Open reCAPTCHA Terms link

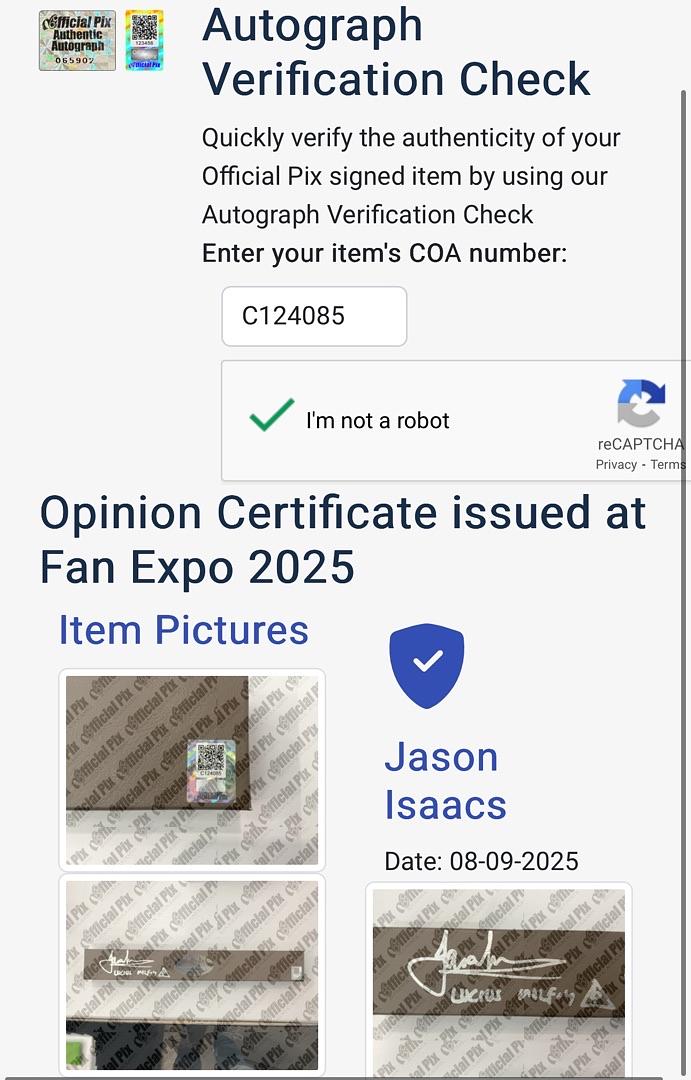[668, 464]
